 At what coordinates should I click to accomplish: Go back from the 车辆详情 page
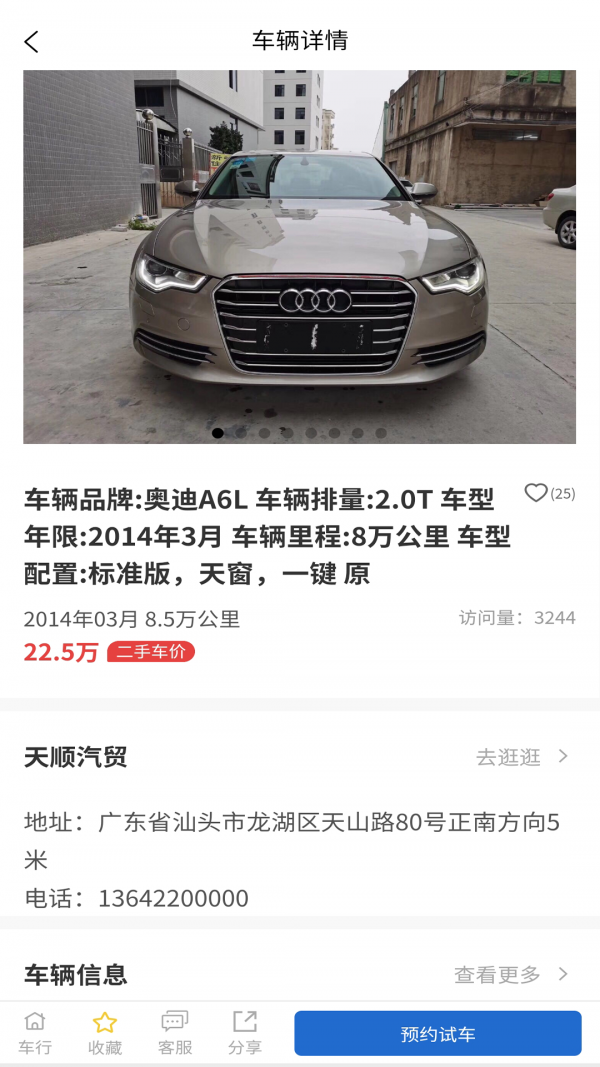[x=31, y=41]
